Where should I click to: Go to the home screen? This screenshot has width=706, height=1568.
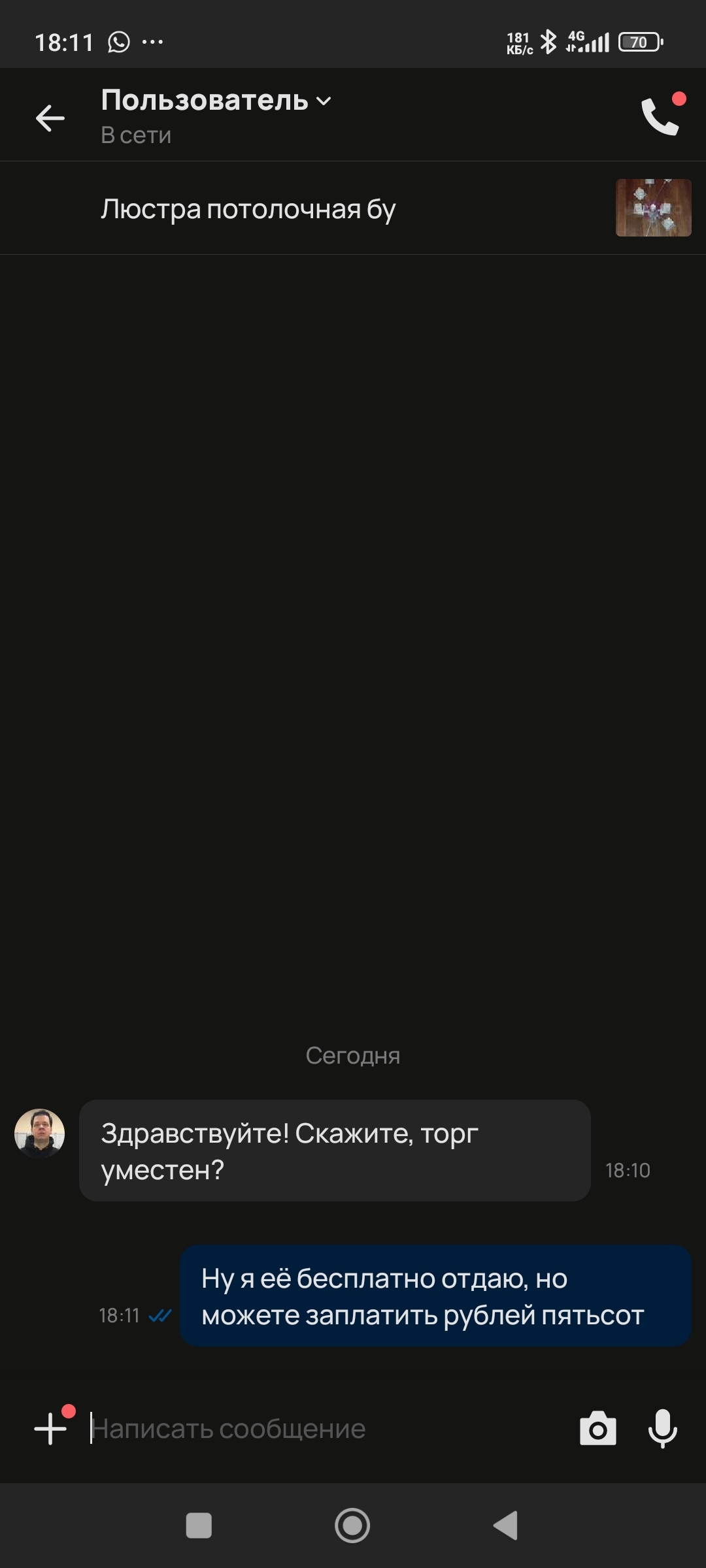point(352,1526)
